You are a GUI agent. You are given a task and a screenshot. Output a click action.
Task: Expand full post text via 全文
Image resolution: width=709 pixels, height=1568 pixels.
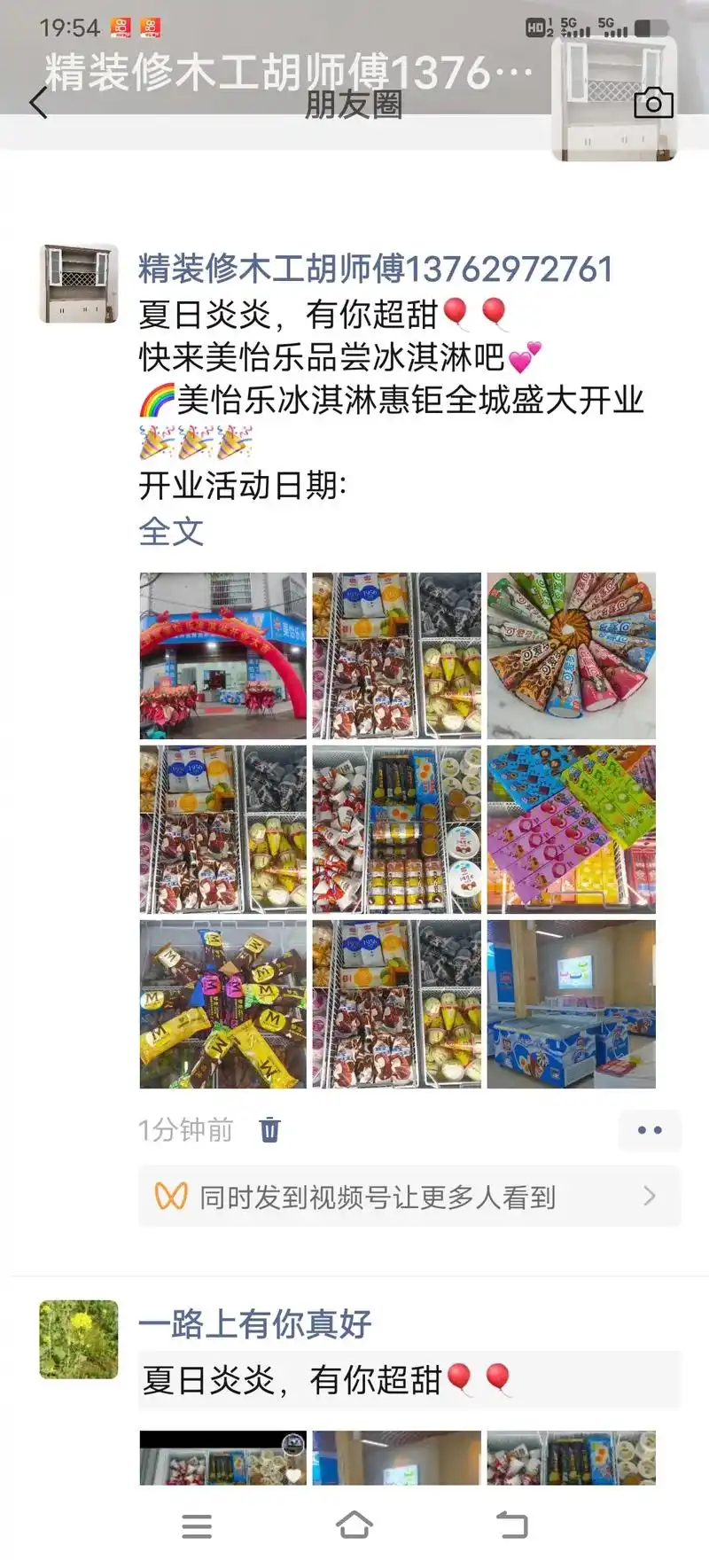[x=171, y=532]
